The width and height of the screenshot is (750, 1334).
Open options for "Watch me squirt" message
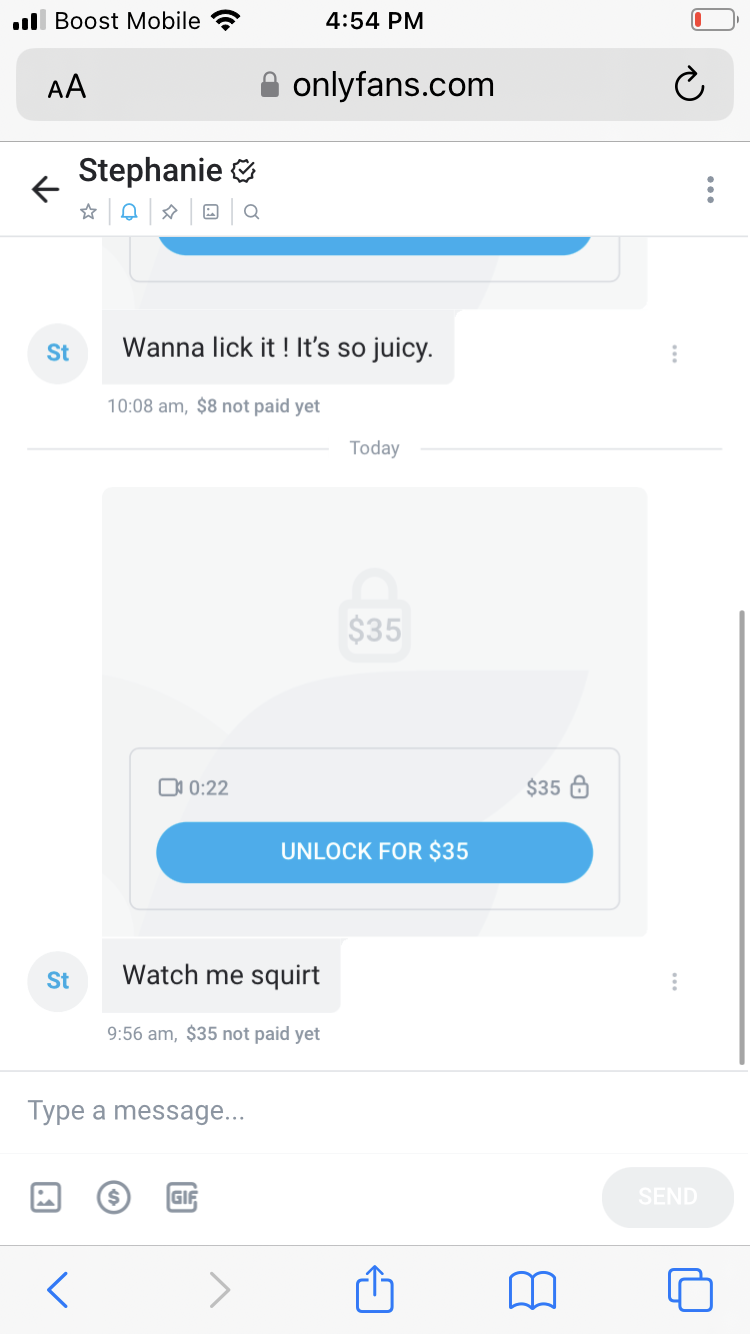tap(675, 982)
